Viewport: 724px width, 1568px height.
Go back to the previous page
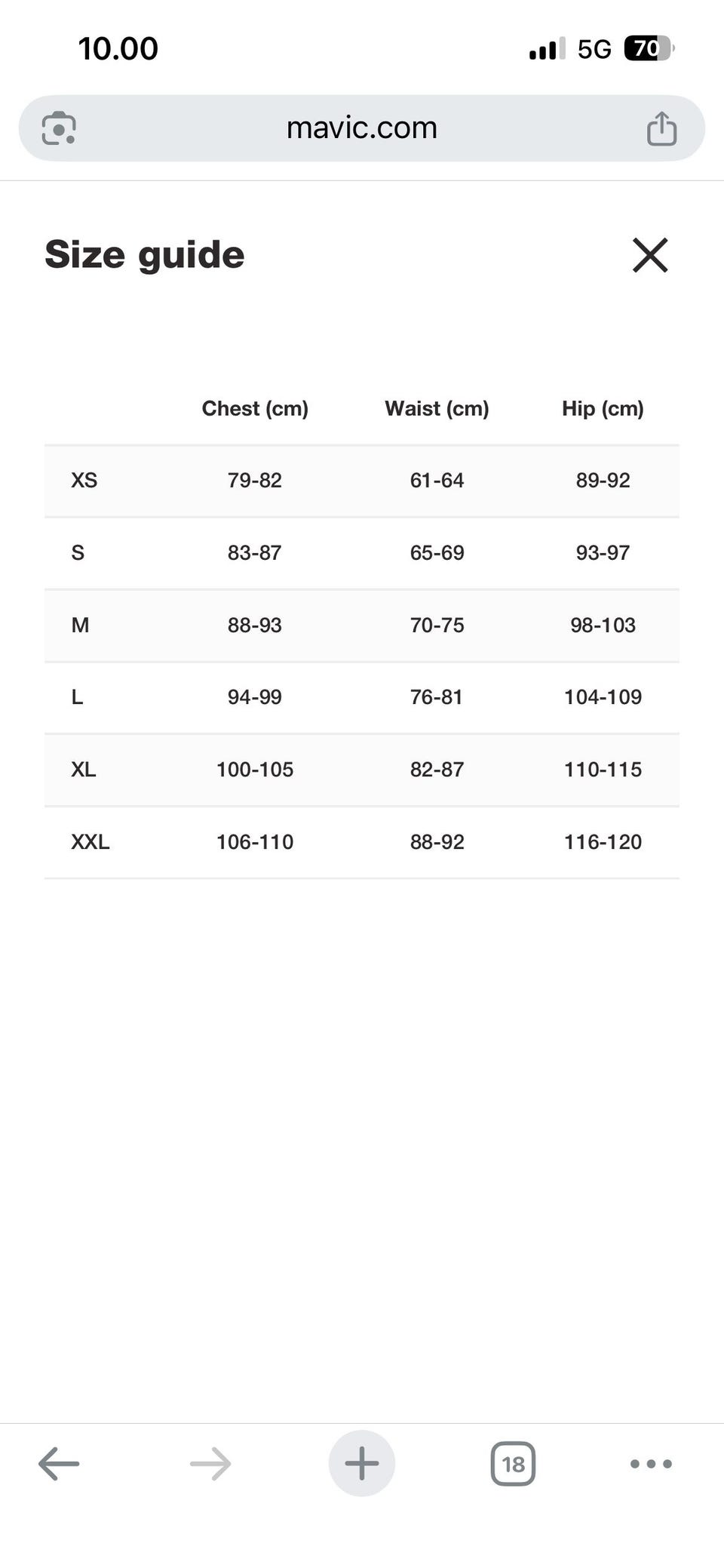click(x=59, y=1464)
